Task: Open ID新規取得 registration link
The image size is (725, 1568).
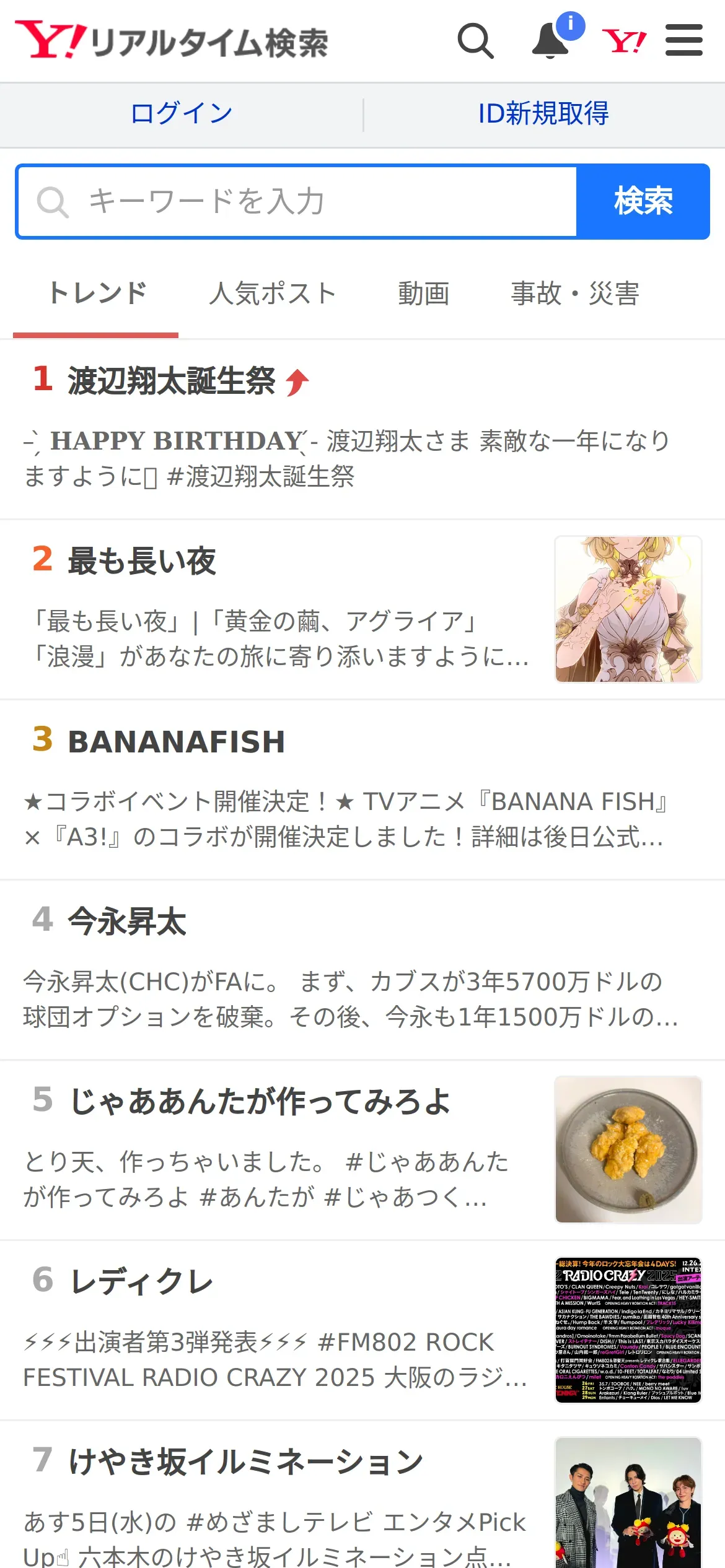Action: 543,114
